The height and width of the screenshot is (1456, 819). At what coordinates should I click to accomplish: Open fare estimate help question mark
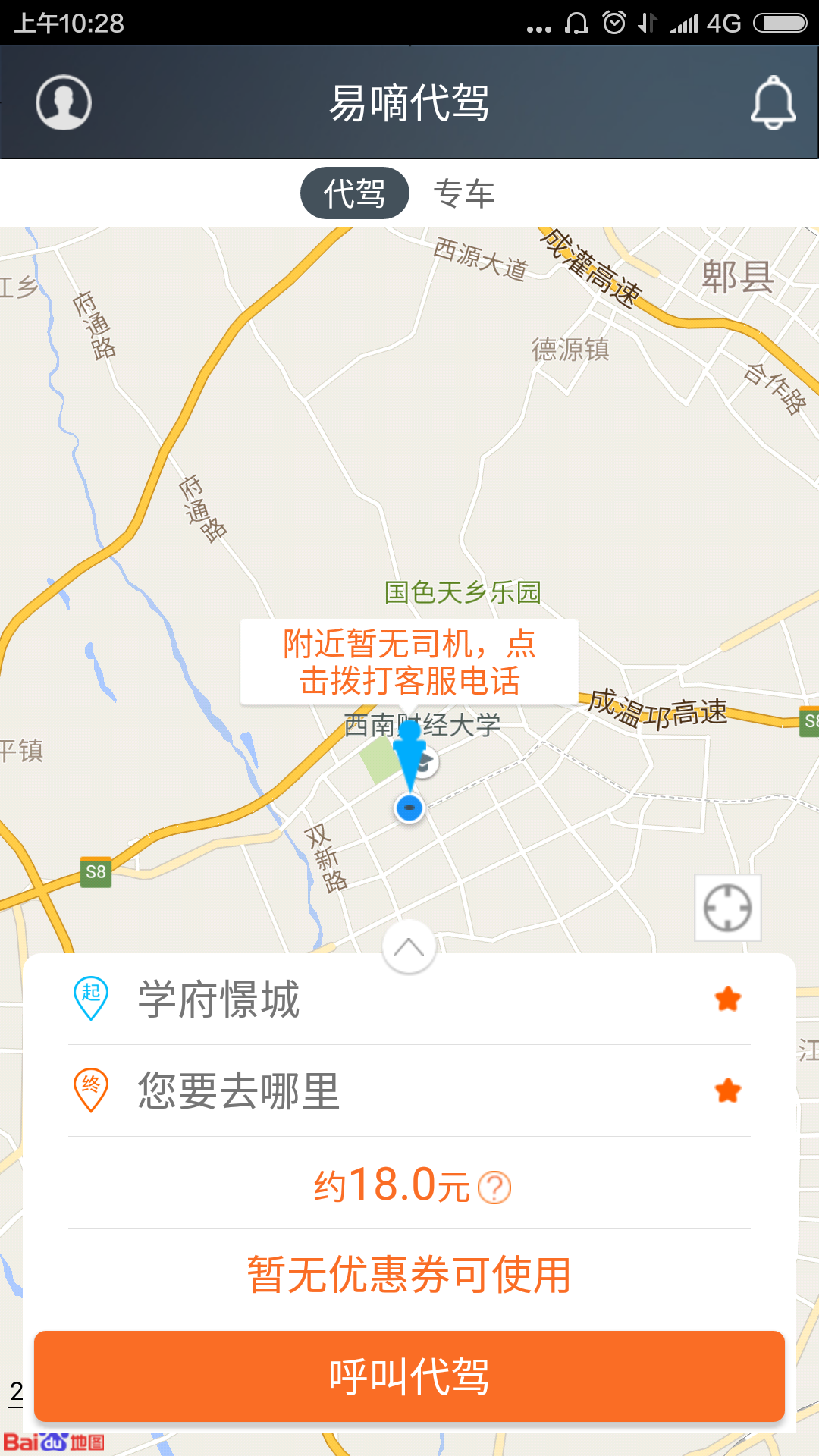(x=495, y=1187)
